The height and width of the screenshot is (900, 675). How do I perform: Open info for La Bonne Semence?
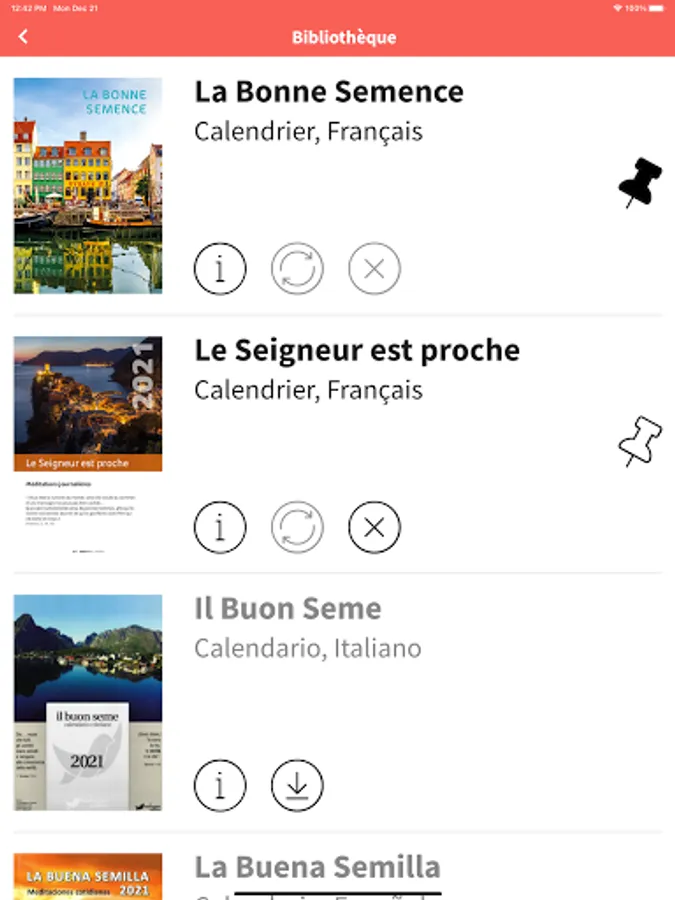pos(220,268)
